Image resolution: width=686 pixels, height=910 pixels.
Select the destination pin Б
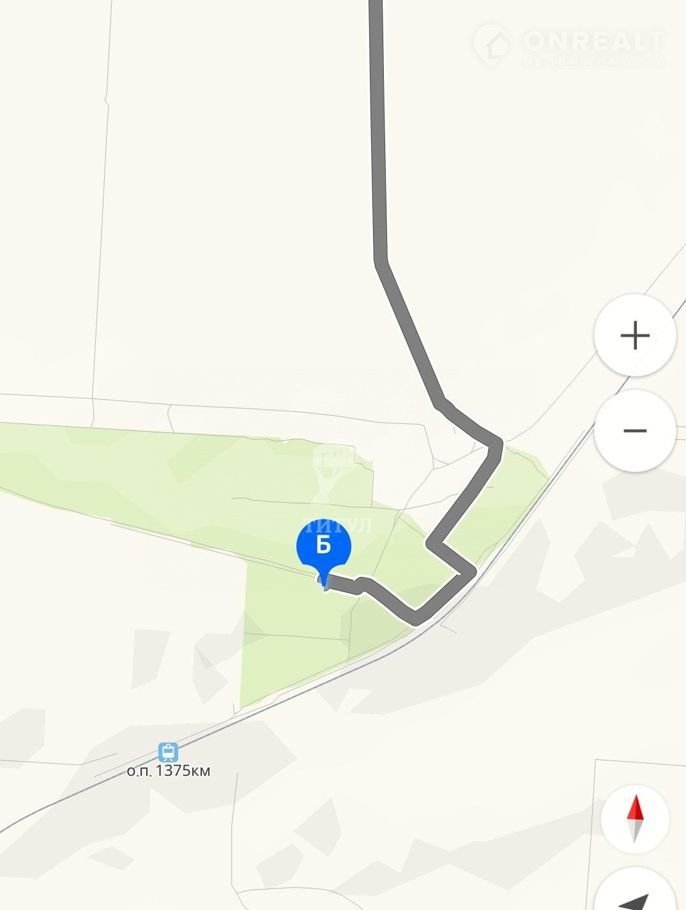pos(323,548)
